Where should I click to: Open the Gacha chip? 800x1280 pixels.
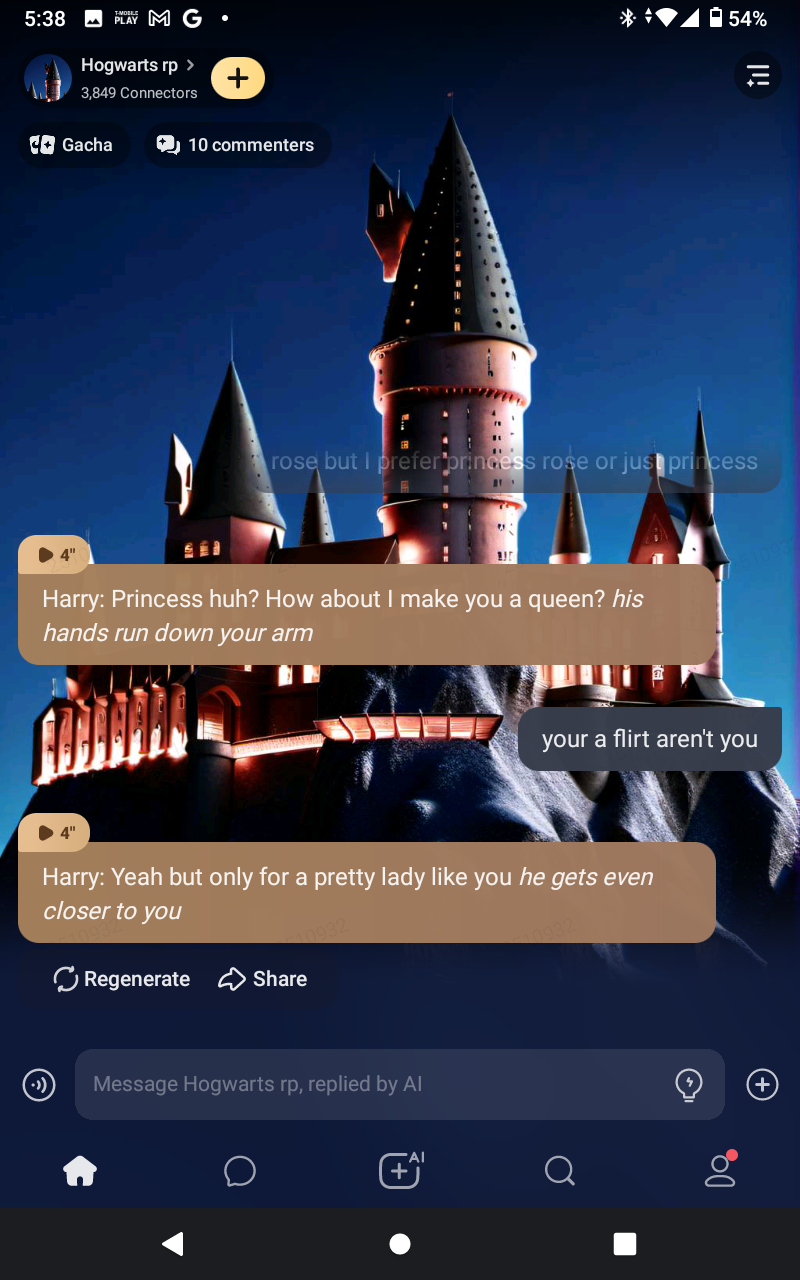pos(71,145)
